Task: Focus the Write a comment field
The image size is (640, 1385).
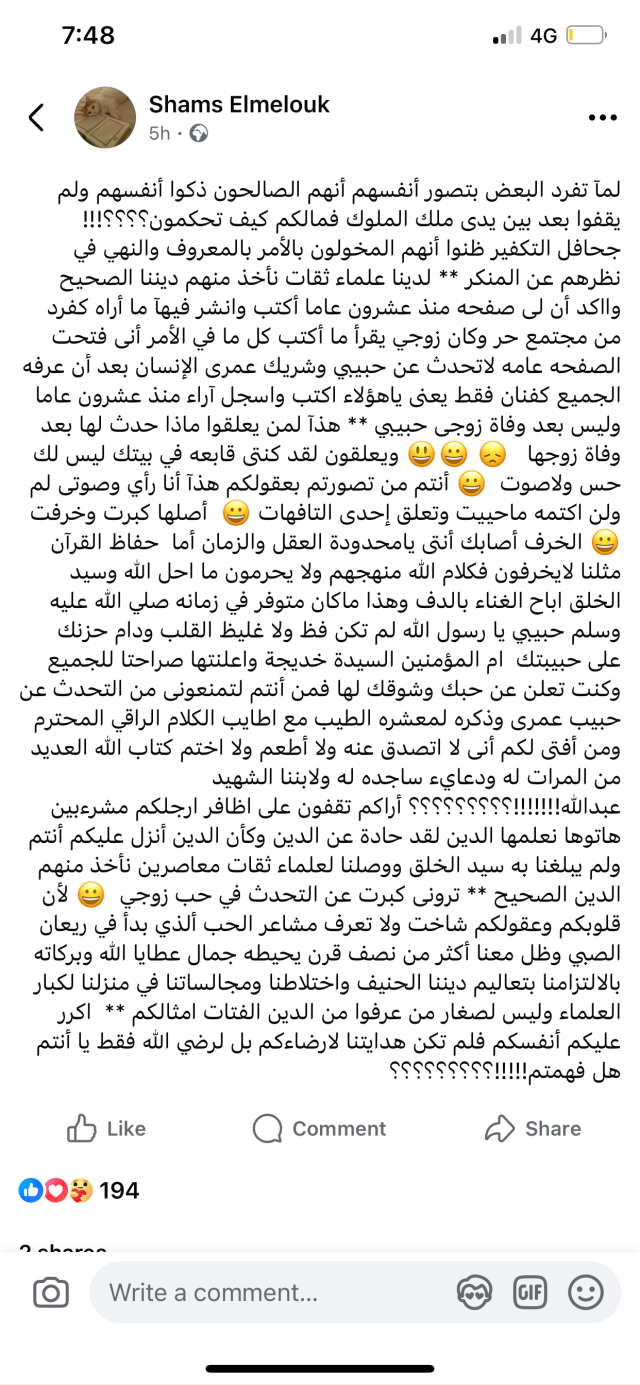Action: tap(270, 1292)
